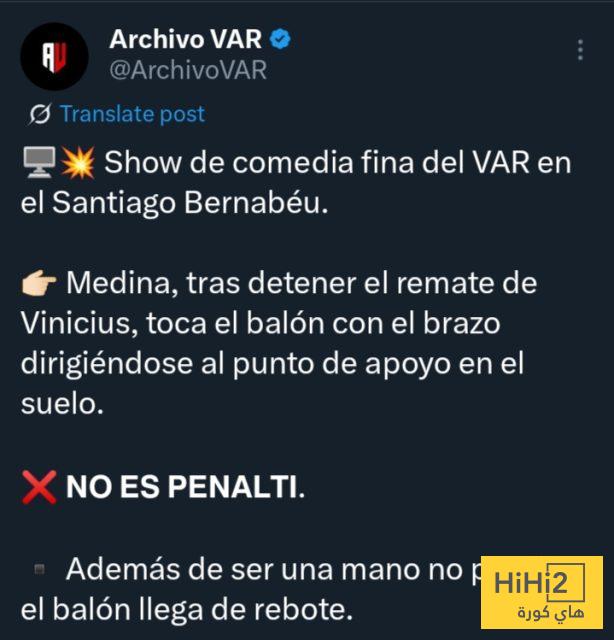Image resolution: width=614 pixels, height=640 pixels.
Task: Visit the @ArchivoVAR account name
Action: 187,71
